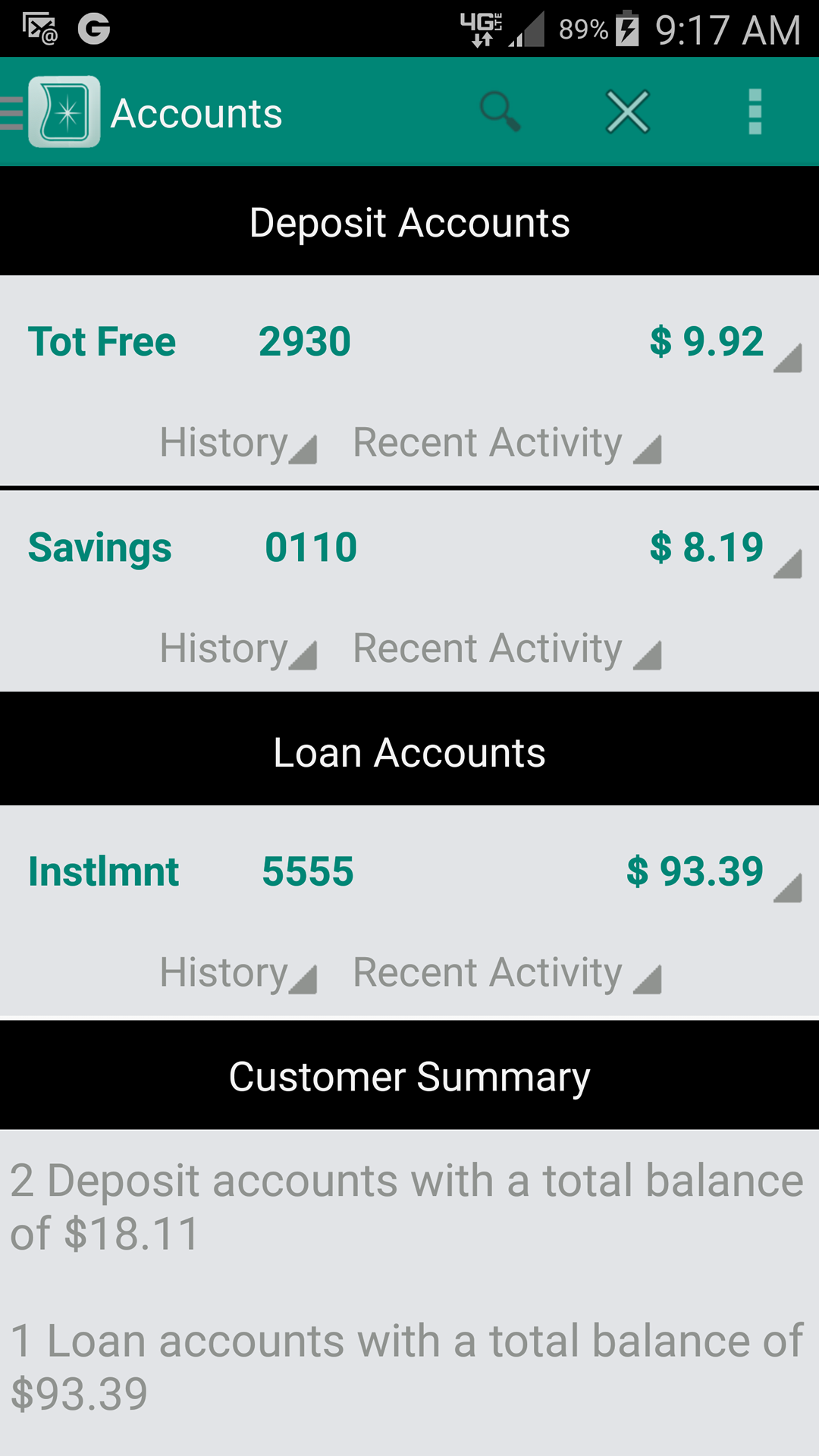The image size is (819, 1456).
Task: Tap the Customer Summary header bar
Action: coord(409,1076)
